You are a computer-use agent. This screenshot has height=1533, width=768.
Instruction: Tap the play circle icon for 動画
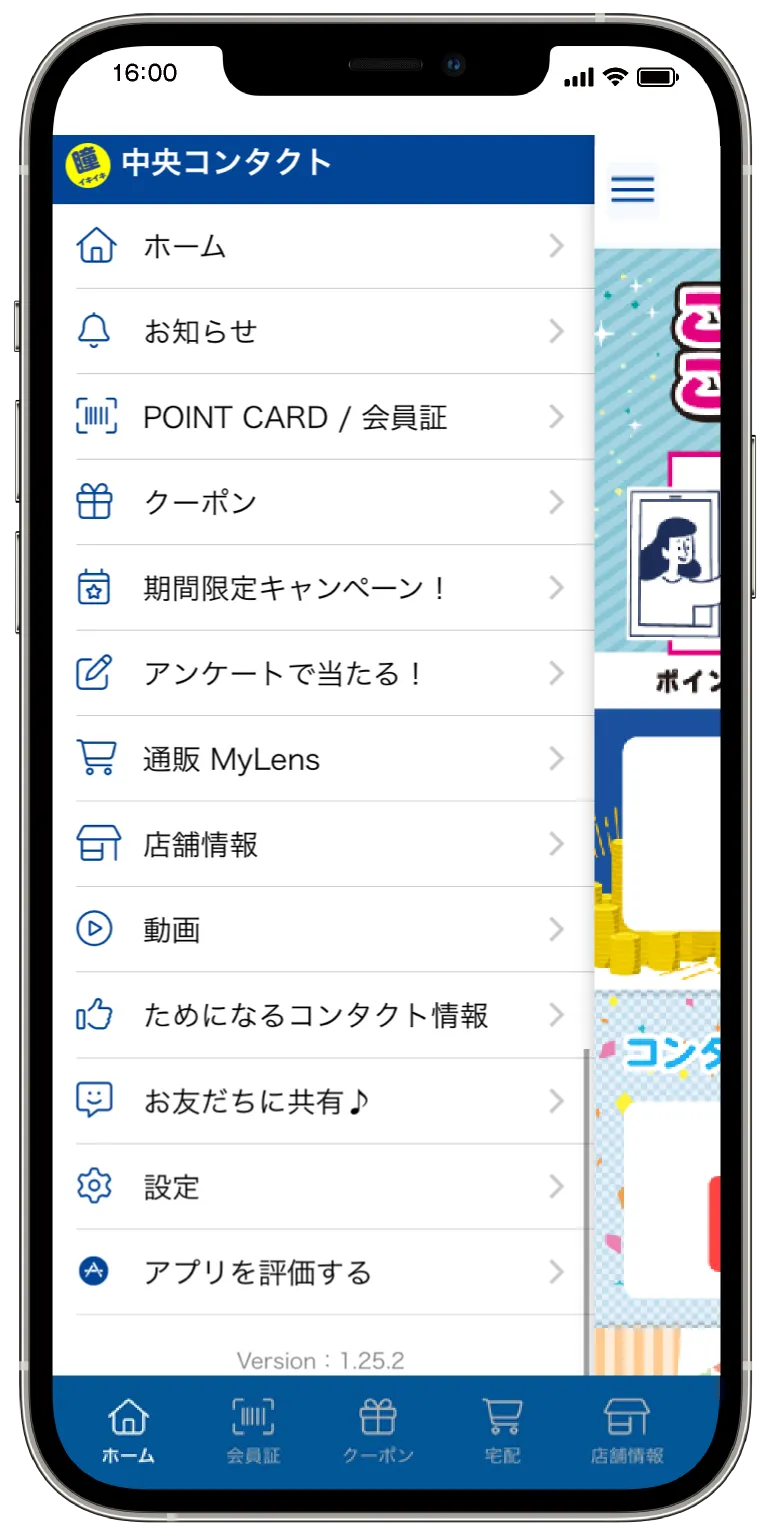pos(95,930)
